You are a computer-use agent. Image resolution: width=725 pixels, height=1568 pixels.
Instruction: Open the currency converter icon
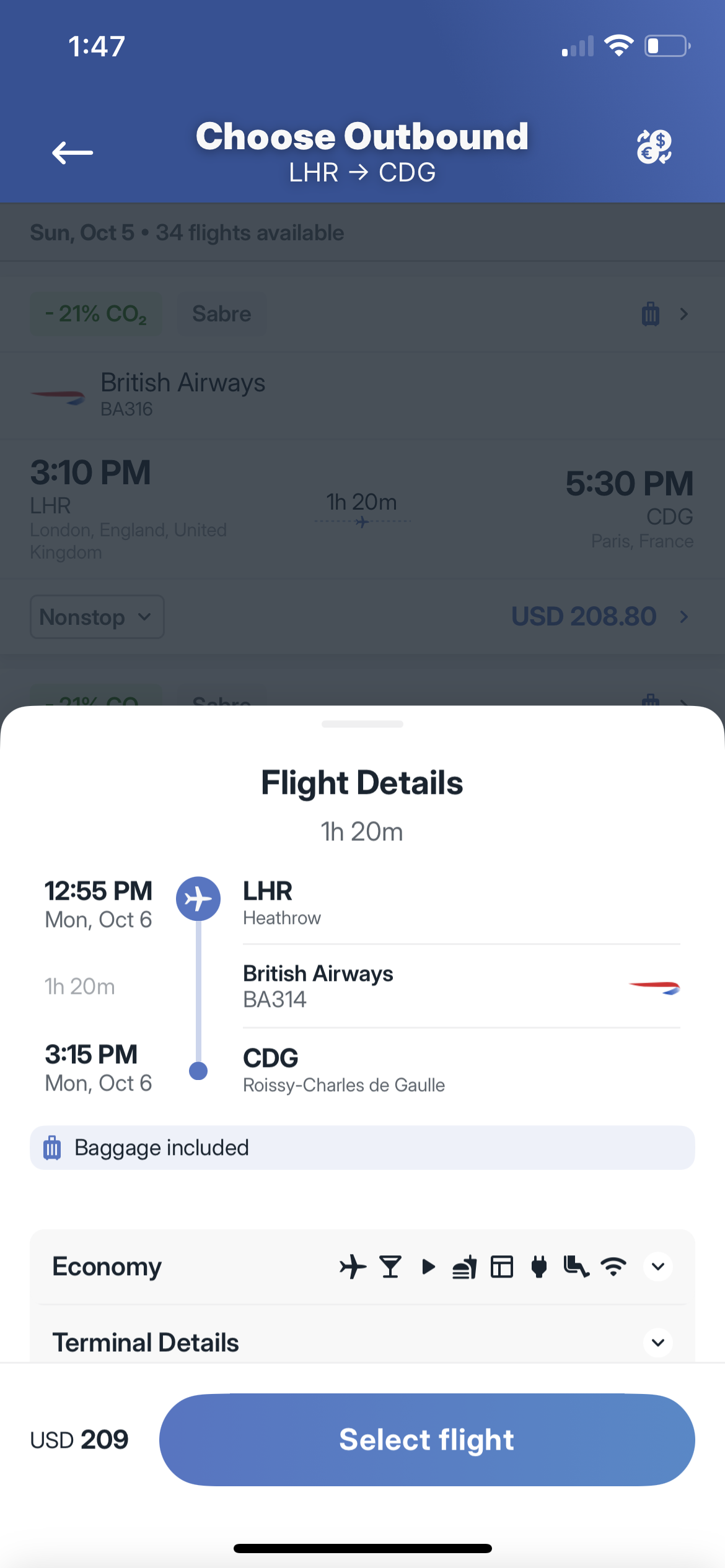pyautogui.click(x=654, y=147)
